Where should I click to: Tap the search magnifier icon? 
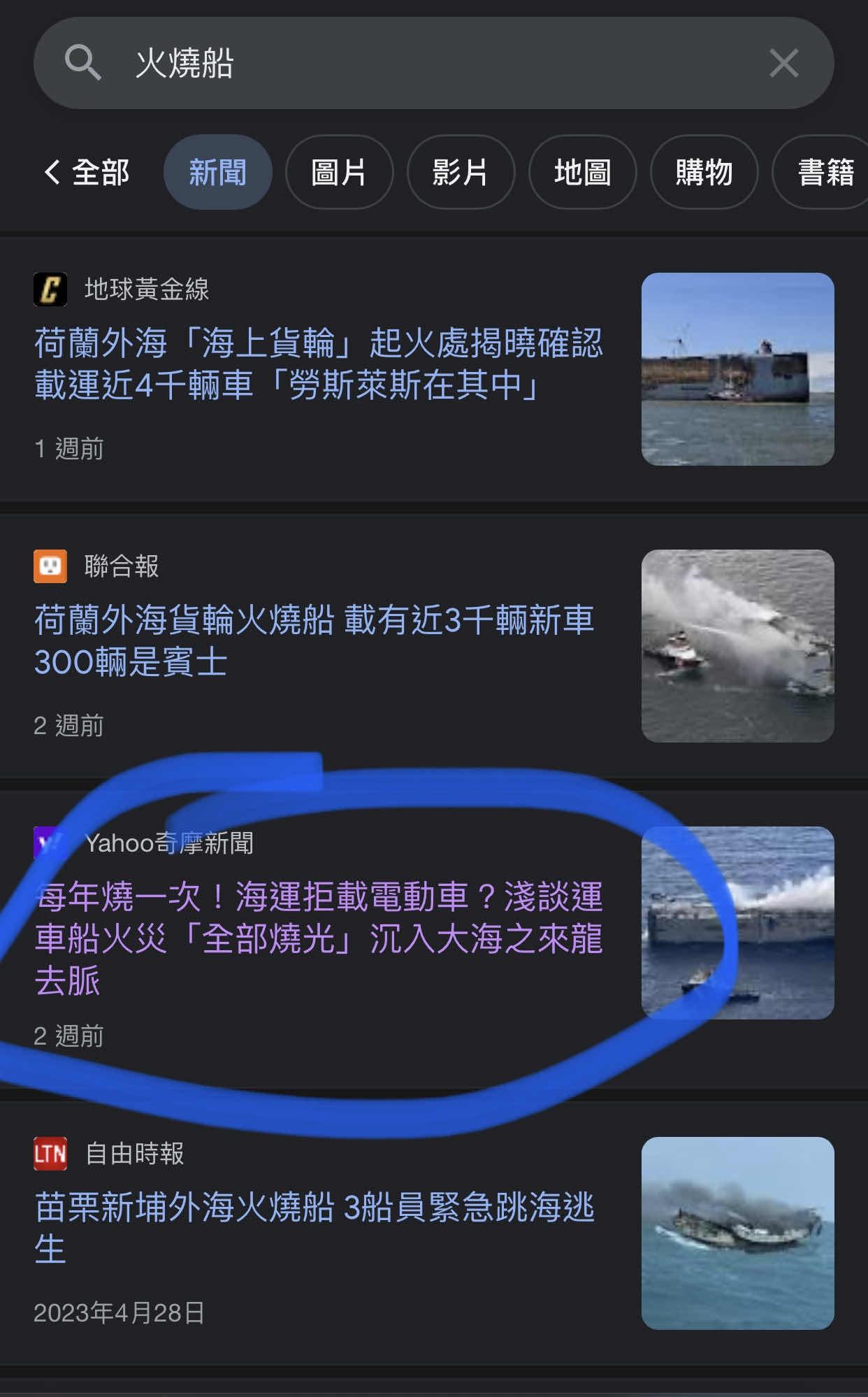[x=83, y=63]
